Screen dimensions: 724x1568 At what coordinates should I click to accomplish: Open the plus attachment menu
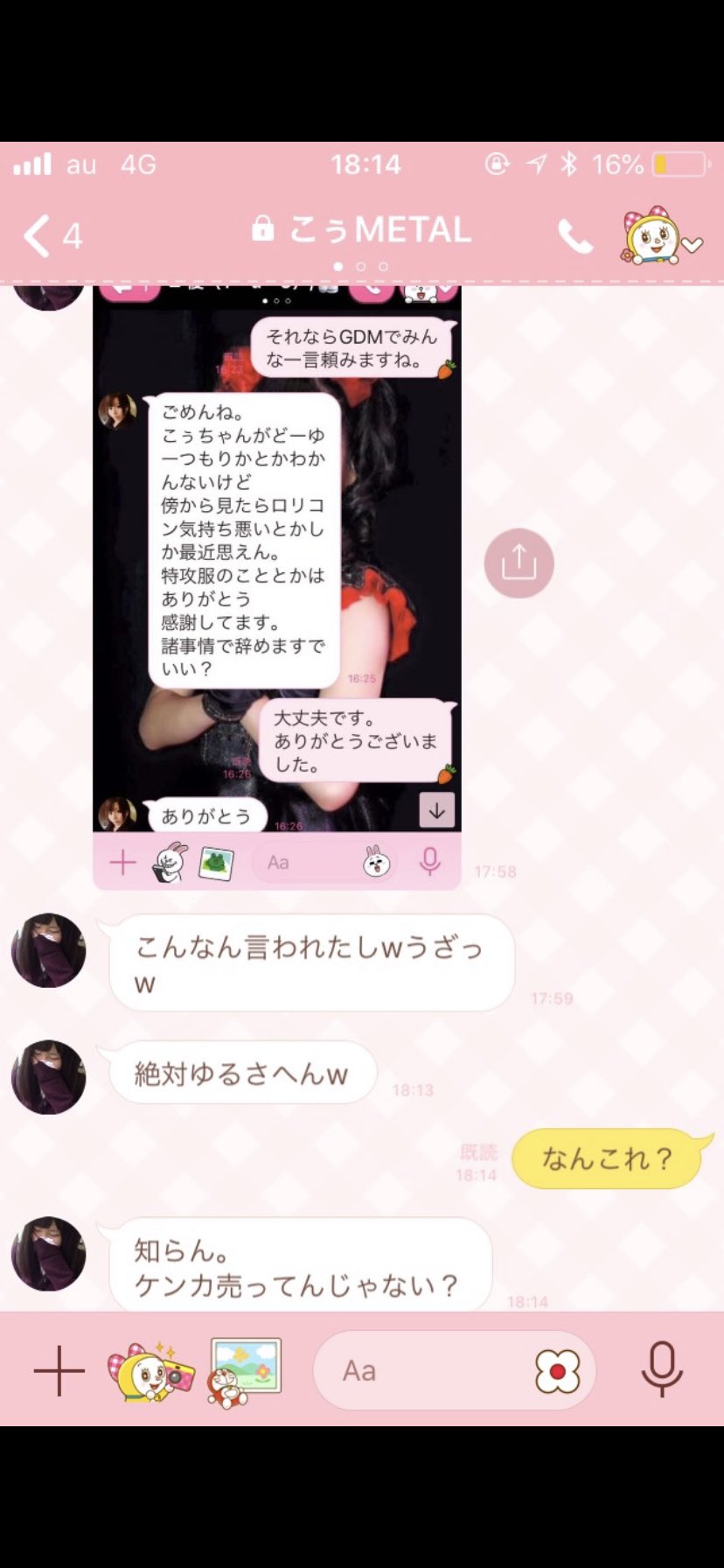[59, 1370]
